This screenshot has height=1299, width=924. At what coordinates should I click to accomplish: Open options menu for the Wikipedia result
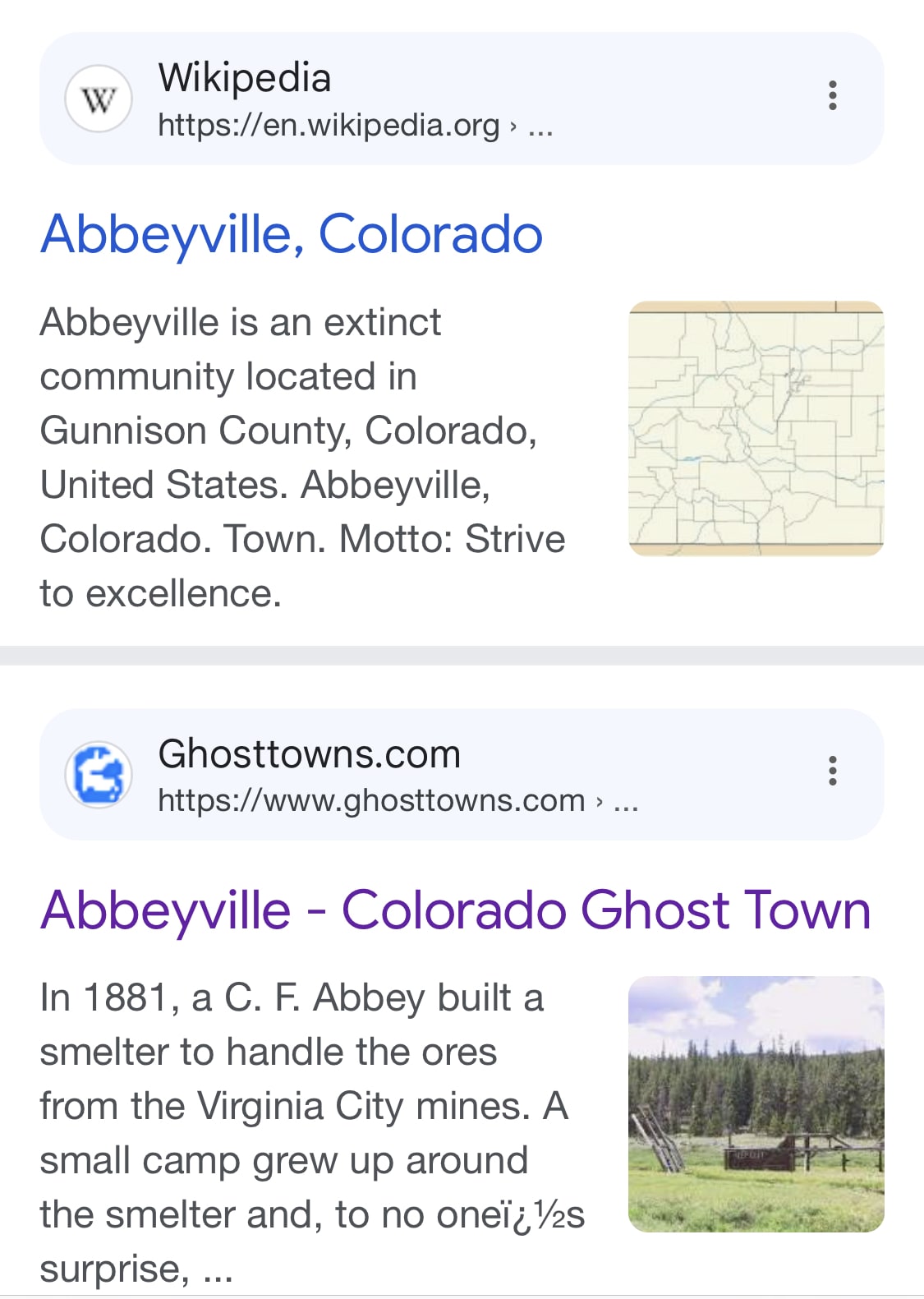pos(833,96)
